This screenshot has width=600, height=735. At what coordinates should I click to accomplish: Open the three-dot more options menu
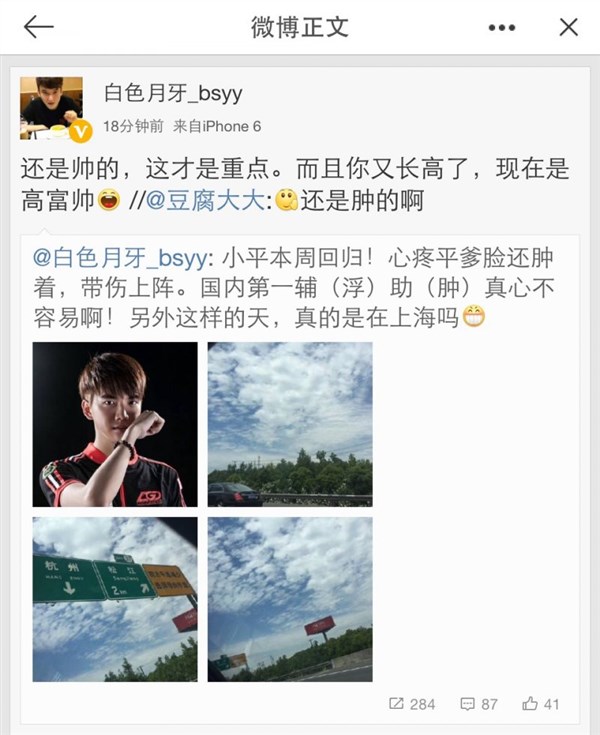[502, 27]
